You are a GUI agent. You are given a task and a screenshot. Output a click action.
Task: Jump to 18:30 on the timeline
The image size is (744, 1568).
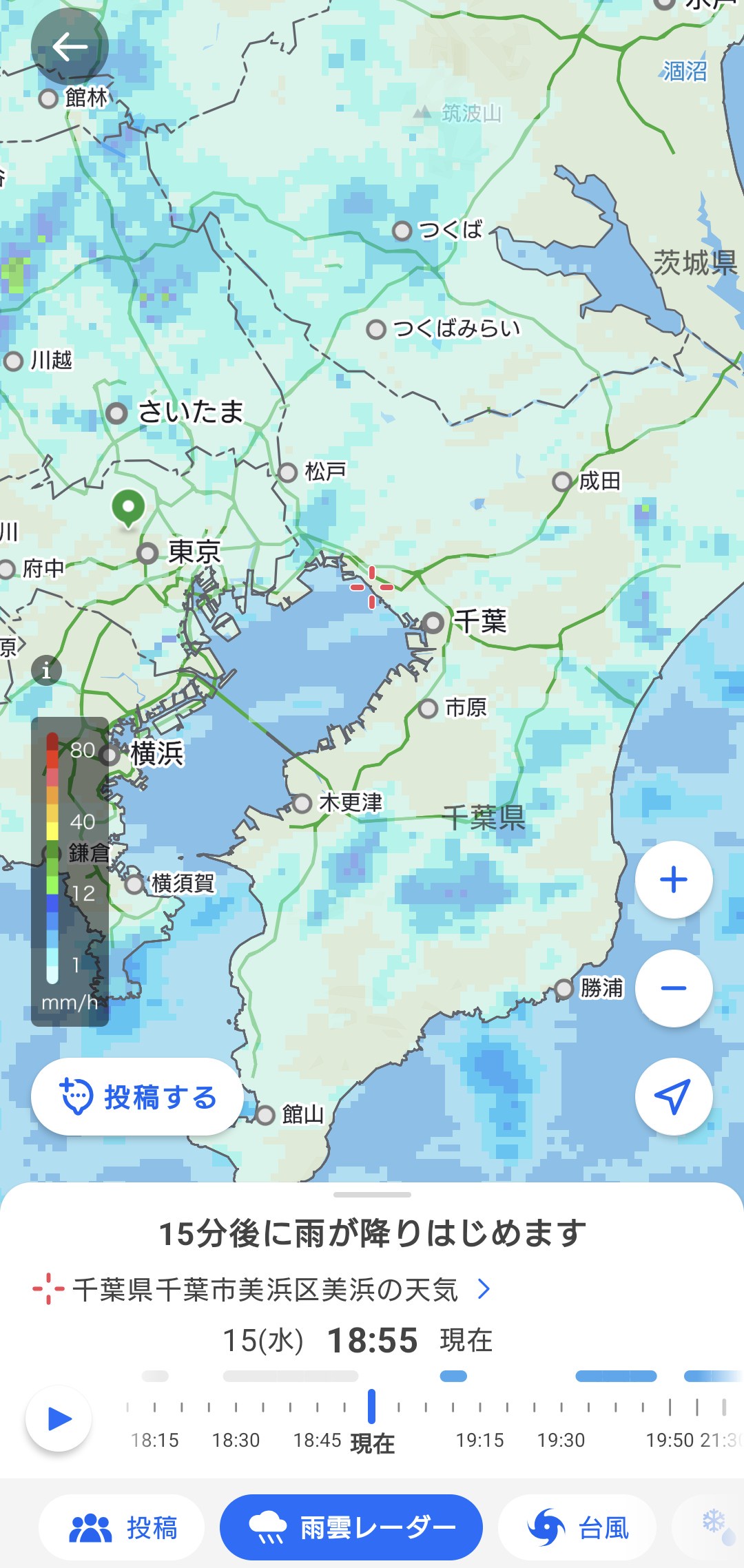236,1409
